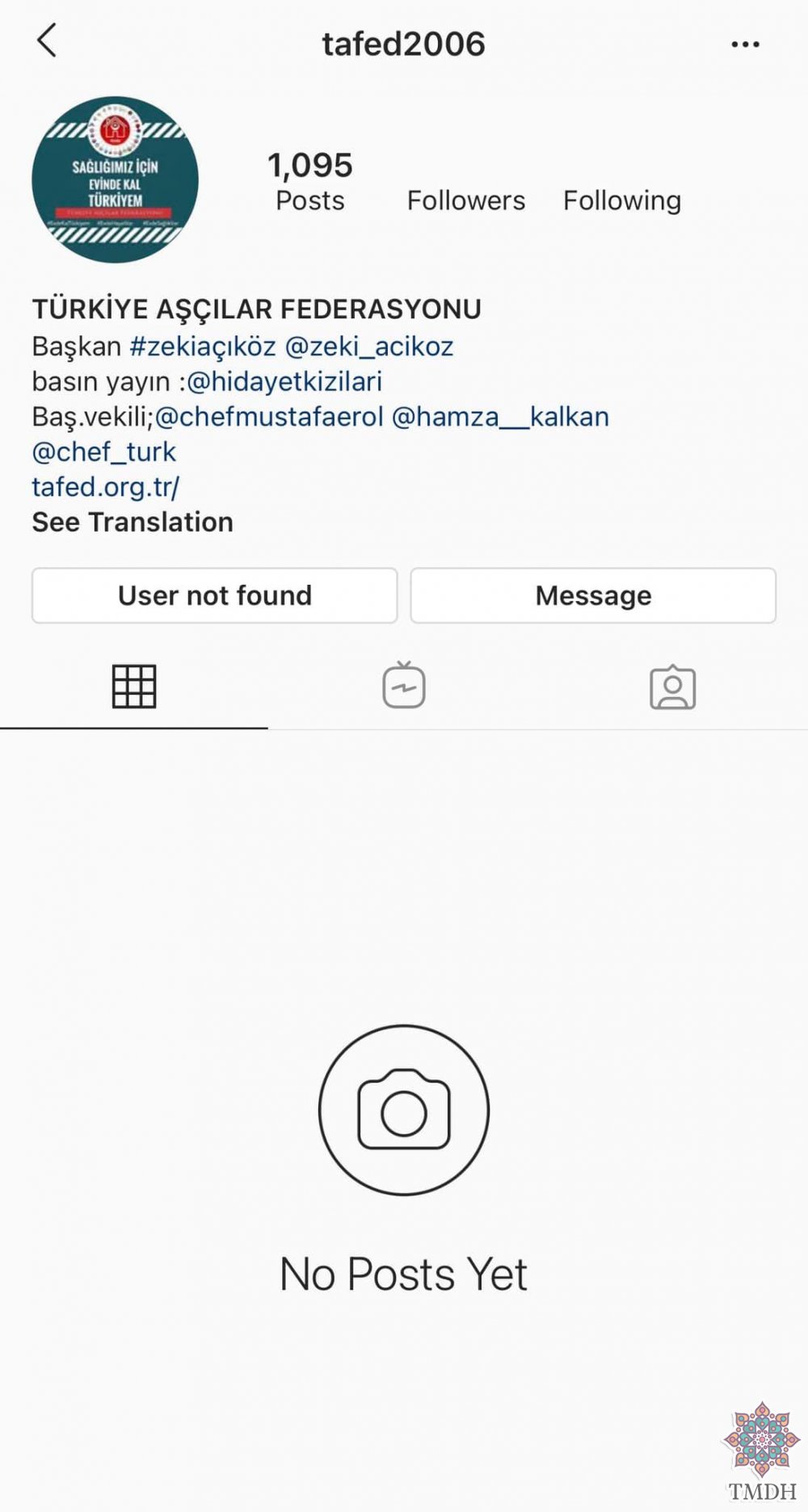The height and width of the screenshot is (1512, 808).
Task: Tap the User not found button
Action: [215, 595]
